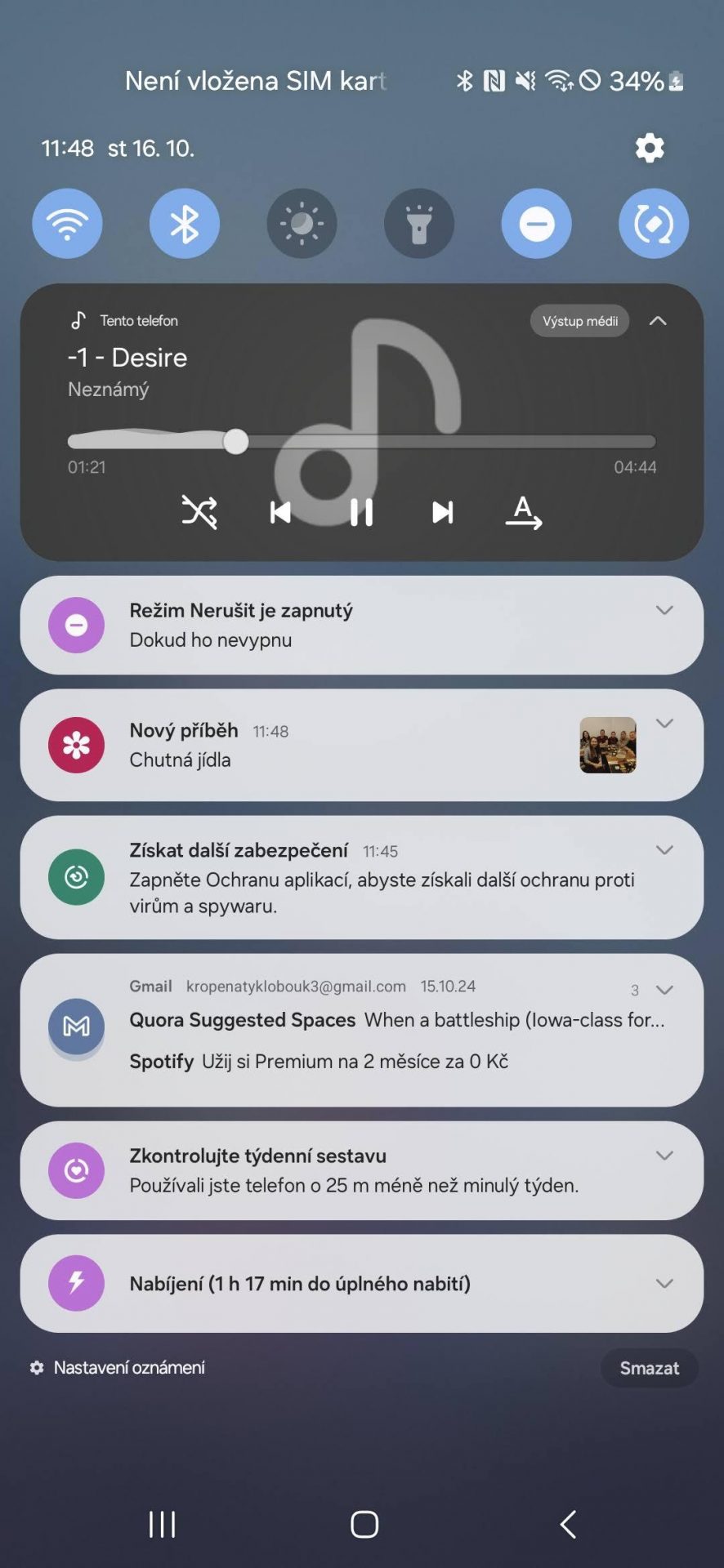Skip to the previous track
The width and height of the screenshot is (724, 1568).
pos(280,513)
